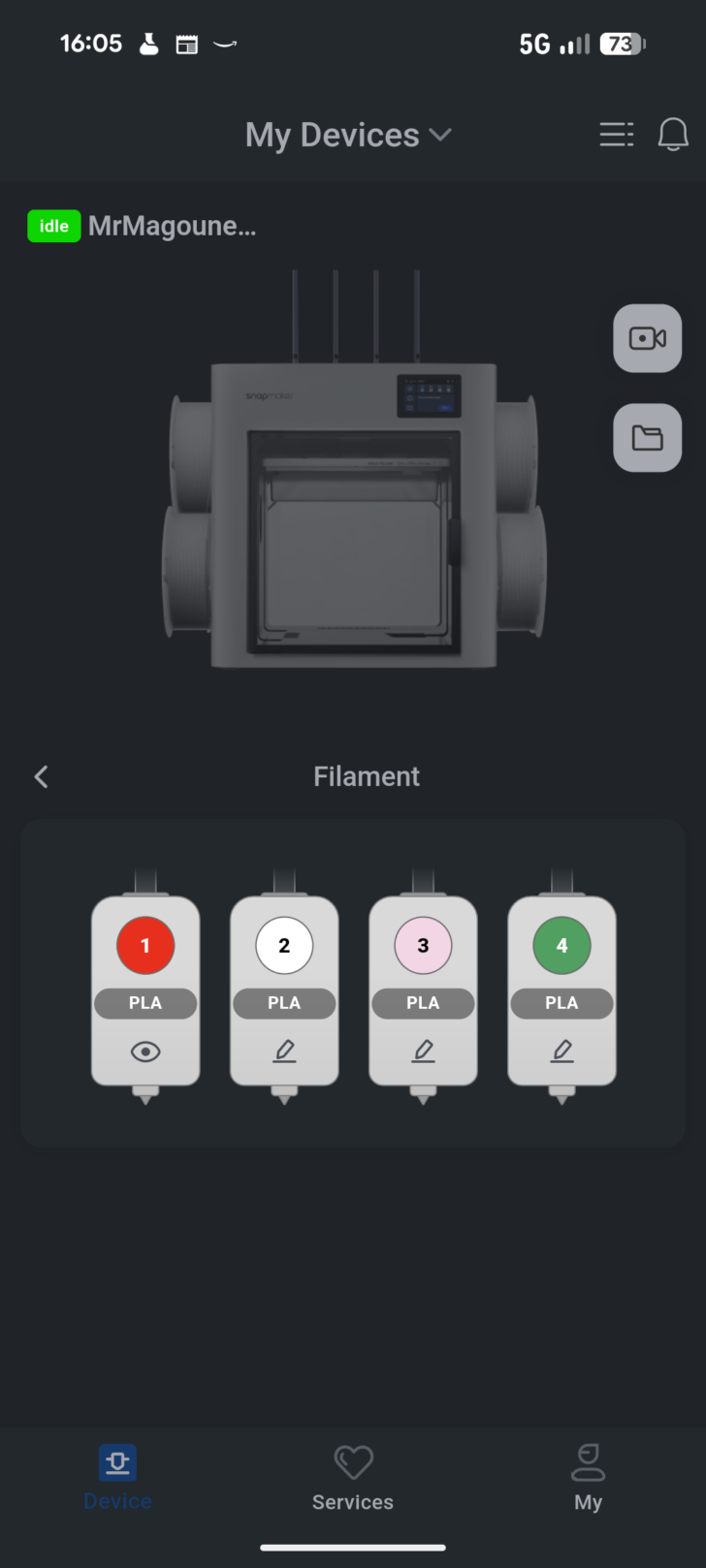Select the green color circle on slot 4
706x1568 pixels.
pos(561,945)
